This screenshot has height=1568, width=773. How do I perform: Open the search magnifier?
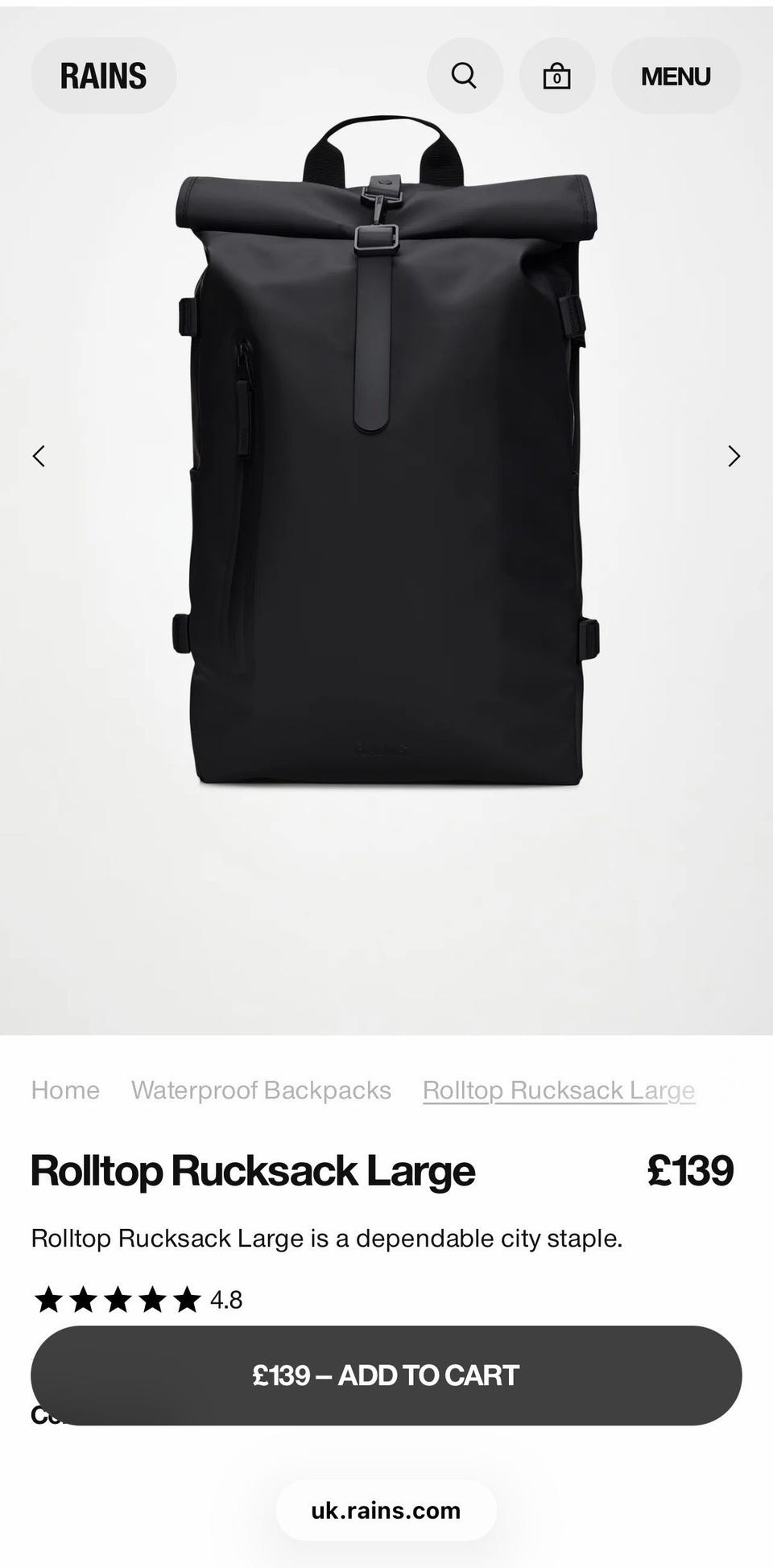point(464,76)
